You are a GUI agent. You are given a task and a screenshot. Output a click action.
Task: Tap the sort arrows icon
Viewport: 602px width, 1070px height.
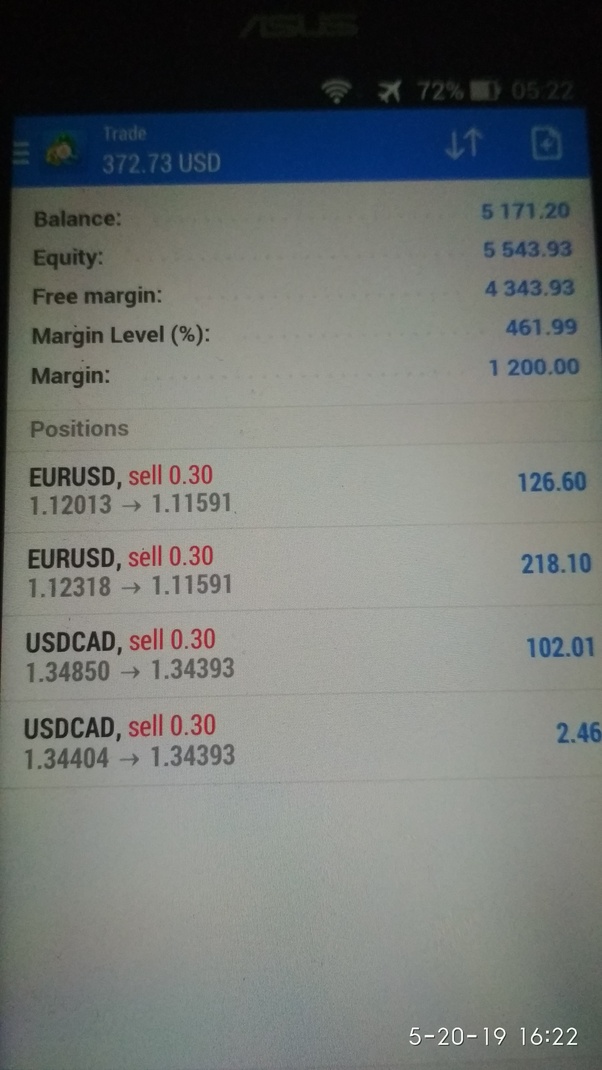point(463,145)
